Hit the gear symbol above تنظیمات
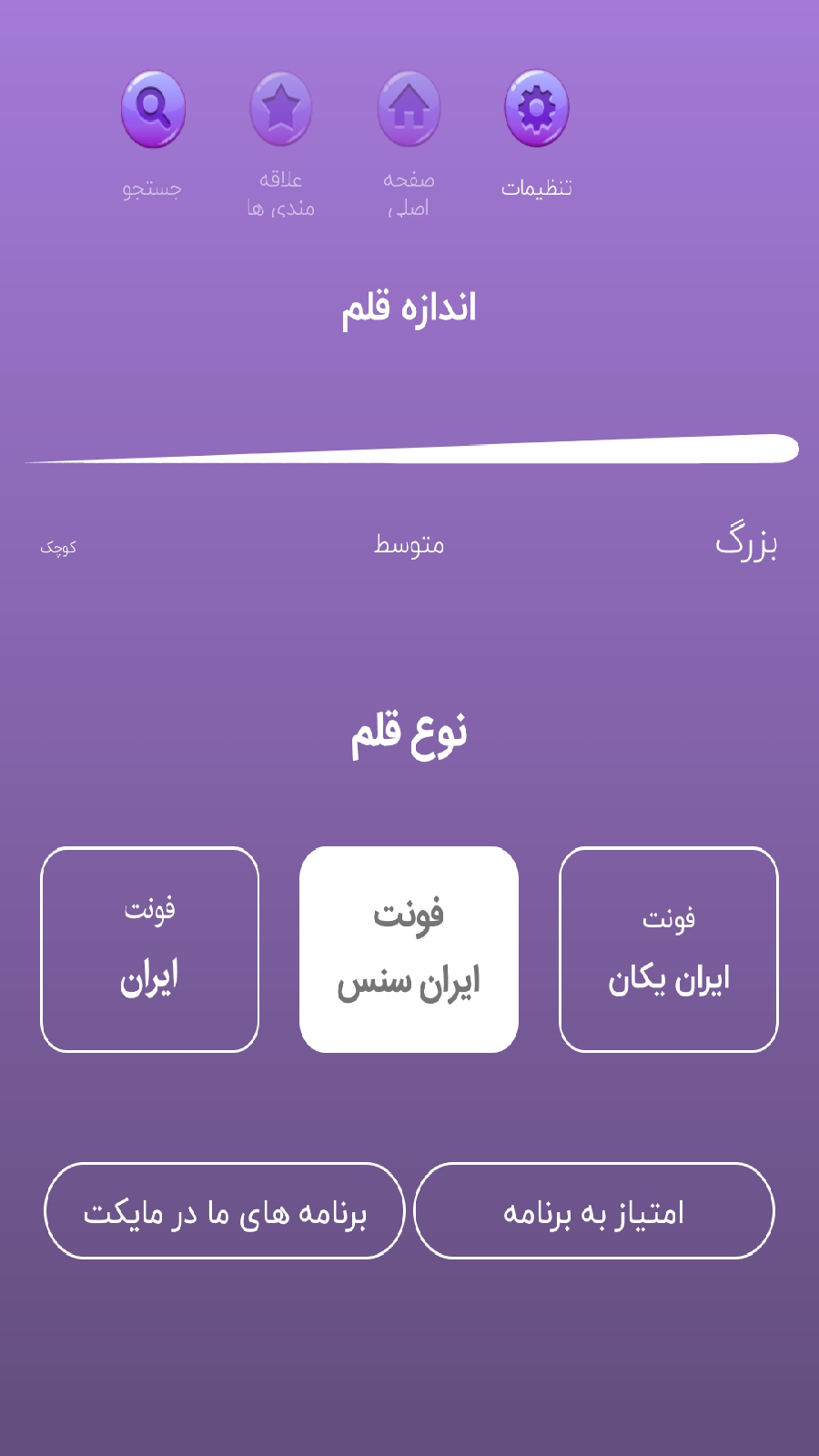 (x=535, y=106)
